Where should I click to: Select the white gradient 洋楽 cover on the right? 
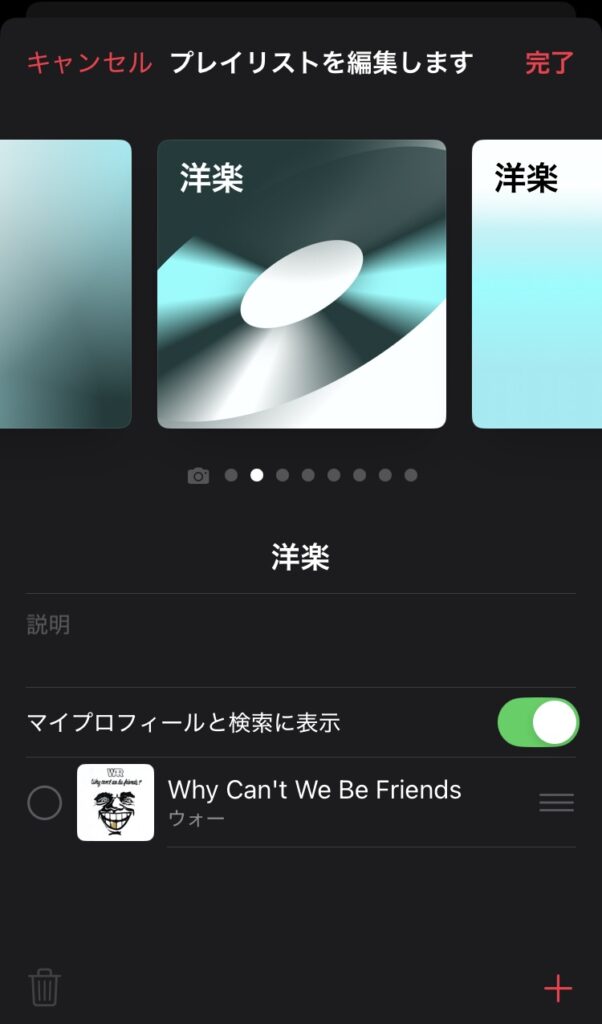tap(537, 285)
